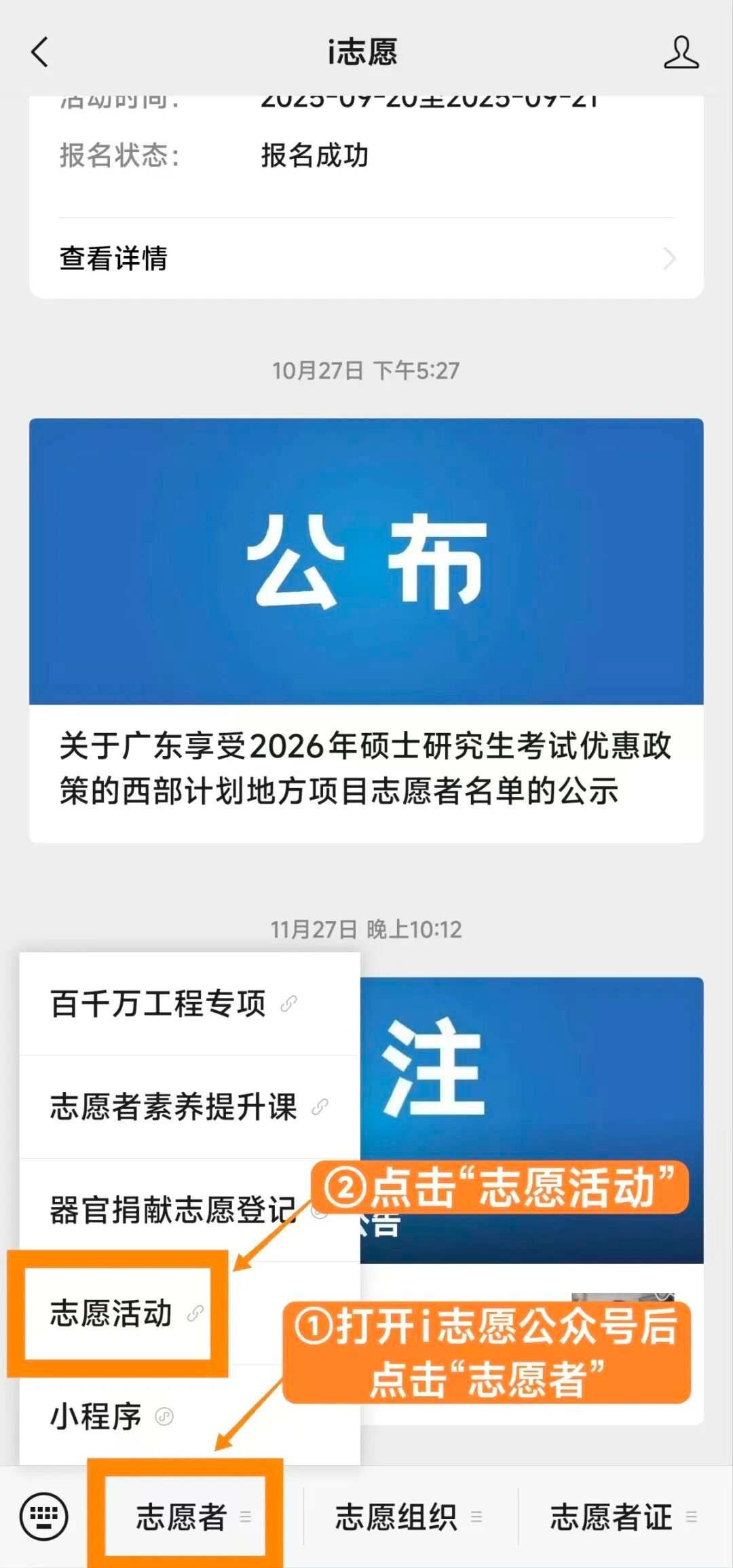This screenshot has width=733, height=1568.
Task: Switch to keyboard input mode
Action: pos(44,1517)
